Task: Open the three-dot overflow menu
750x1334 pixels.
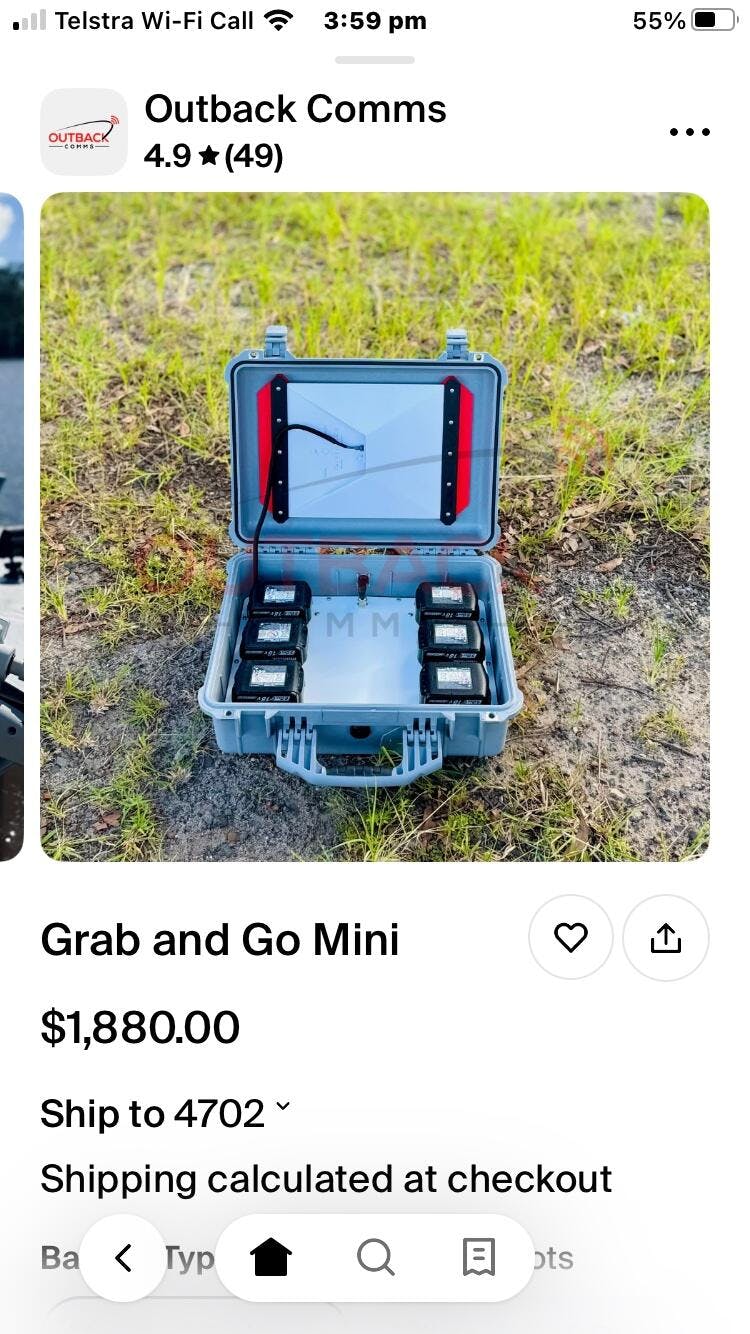Action: click(x=689, y=132)
